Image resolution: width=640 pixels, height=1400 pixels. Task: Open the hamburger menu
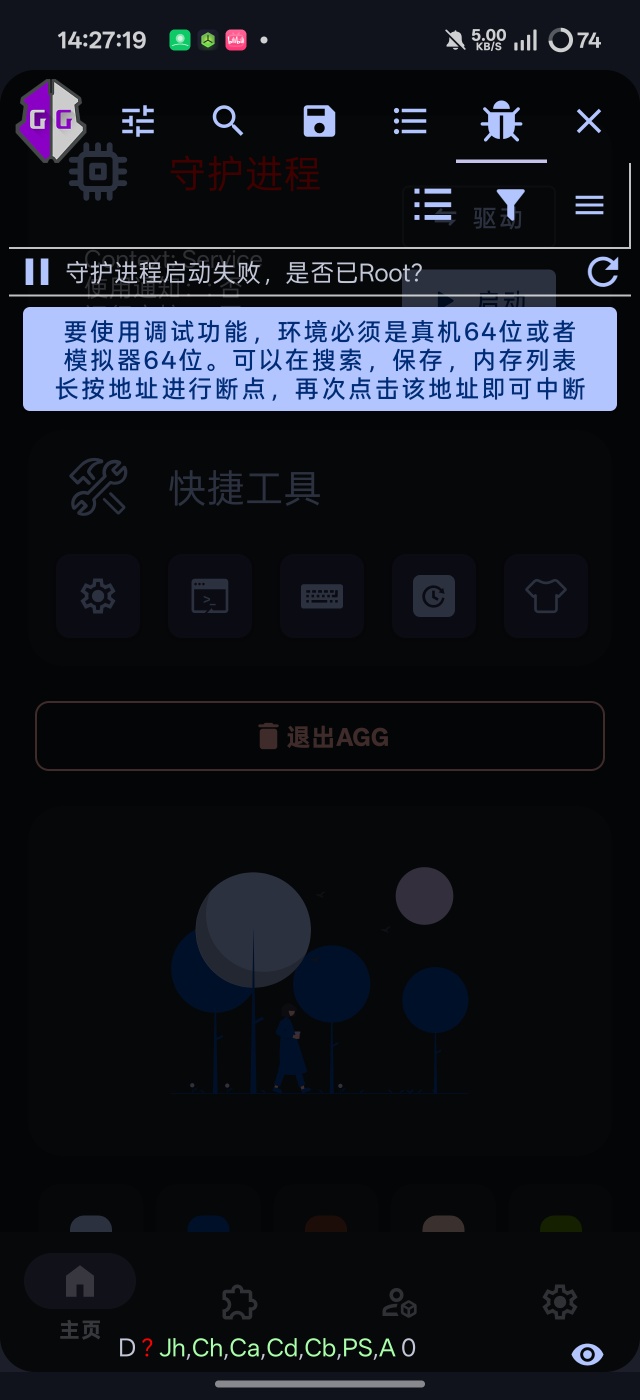coord(589,204)
